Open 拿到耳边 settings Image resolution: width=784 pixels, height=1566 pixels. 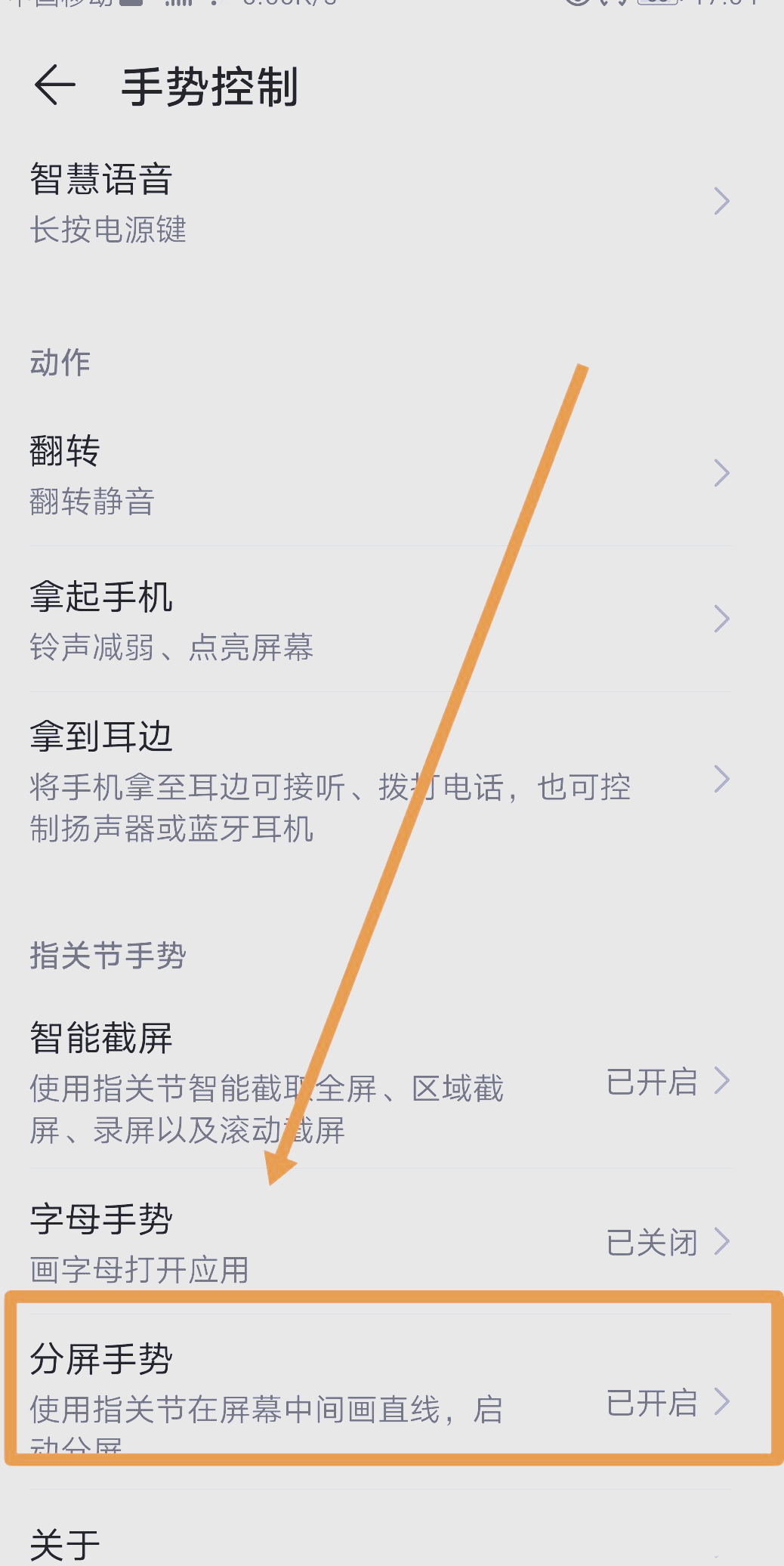click(x=378, y=780)
